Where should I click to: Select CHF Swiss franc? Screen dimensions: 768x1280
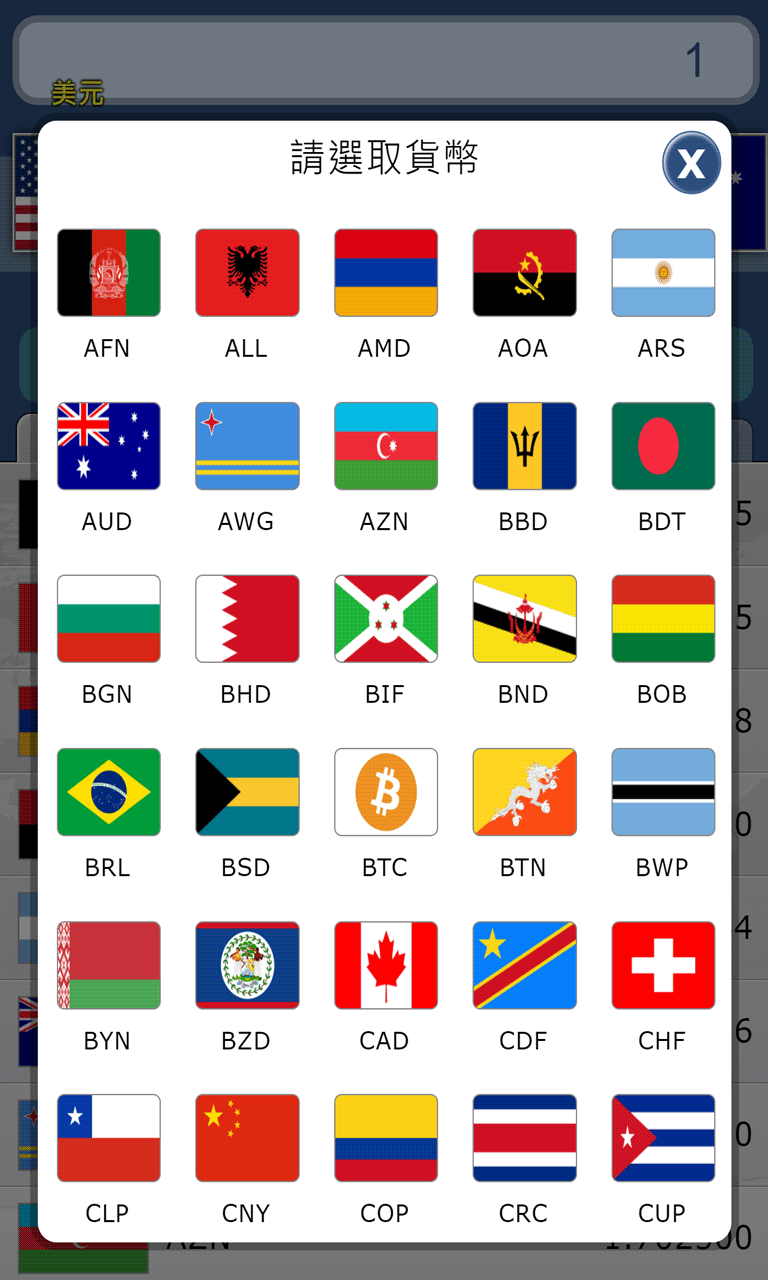(x=662, y=965)
